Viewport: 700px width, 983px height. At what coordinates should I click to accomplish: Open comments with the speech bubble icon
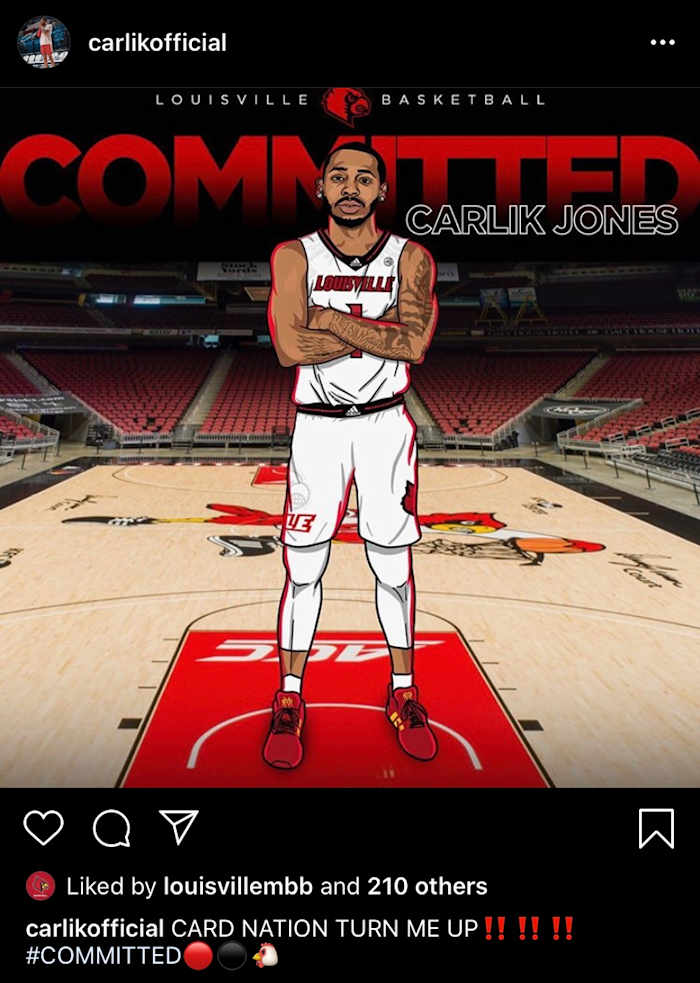click(111, 827)
